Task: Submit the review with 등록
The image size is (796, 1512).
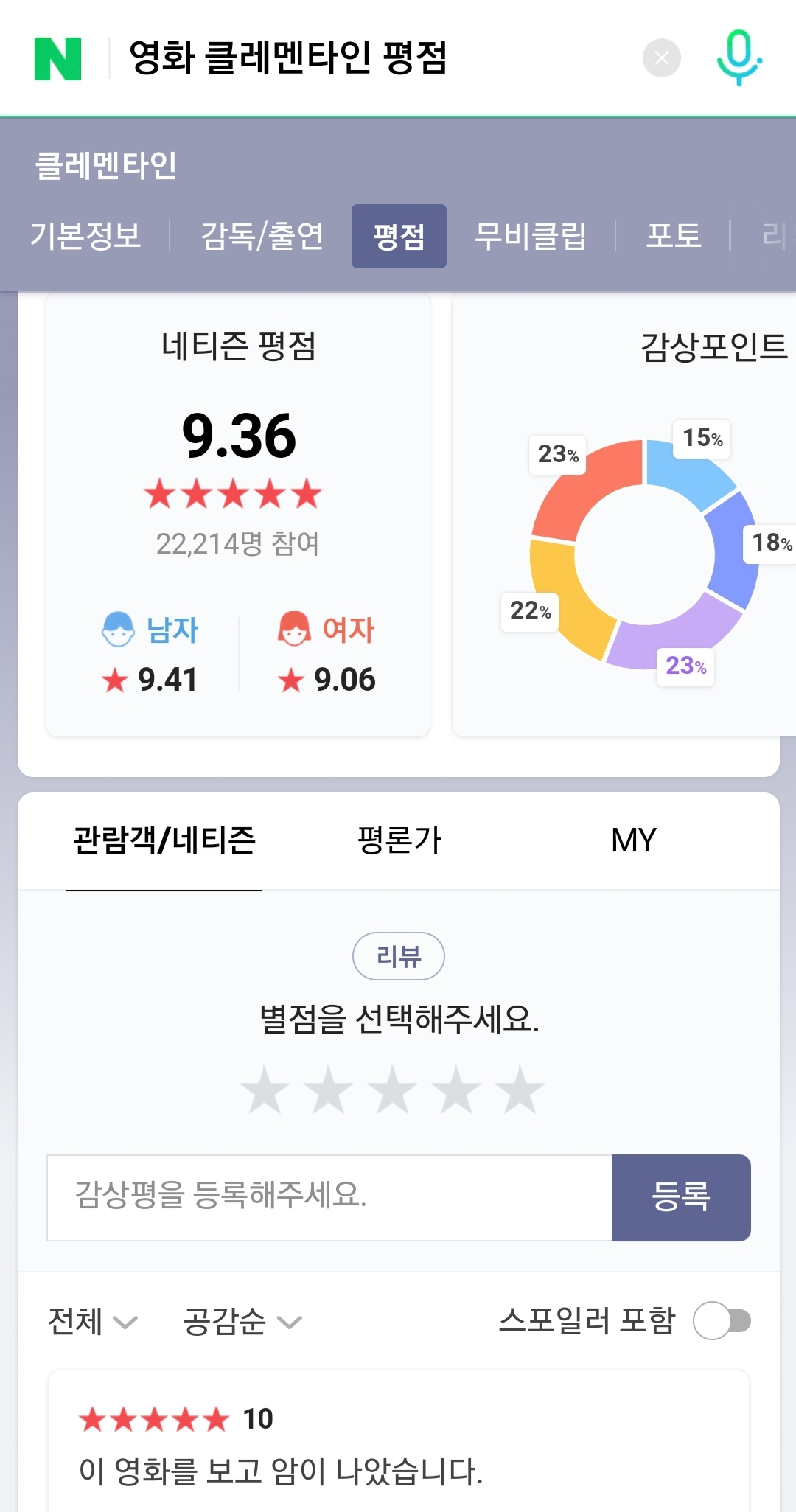Action: pos(681,1197)
